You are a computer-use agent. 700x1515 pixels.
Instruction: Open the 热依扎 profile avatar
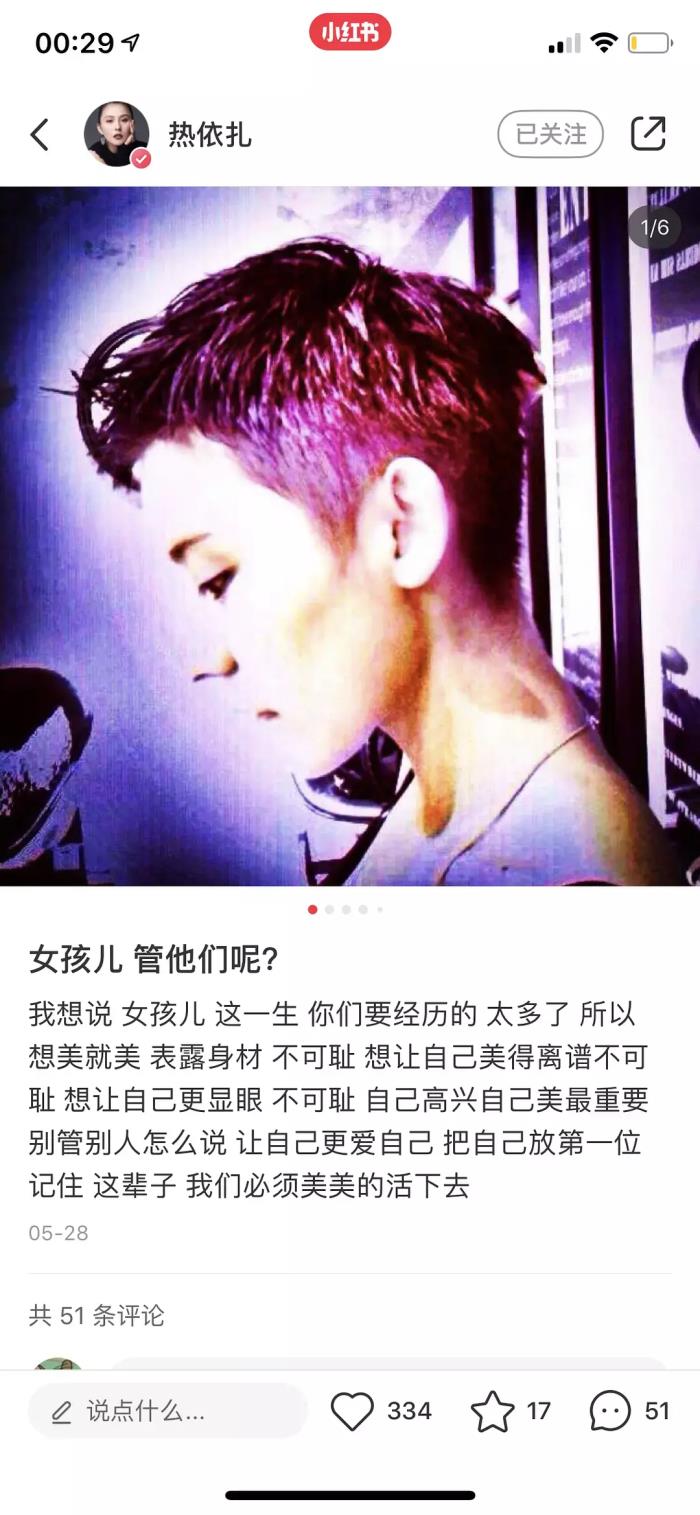117,134
